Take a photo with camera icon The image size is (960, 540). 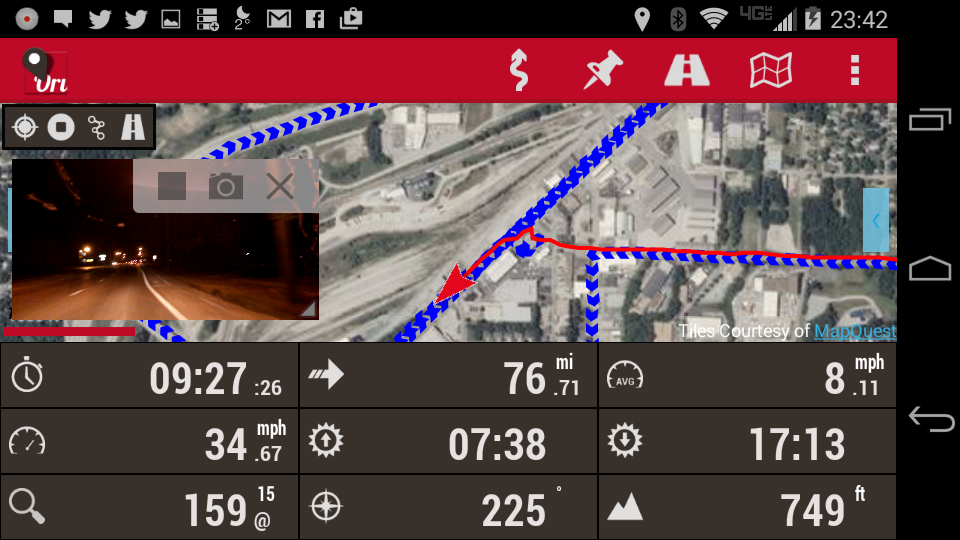pos(226,185)
